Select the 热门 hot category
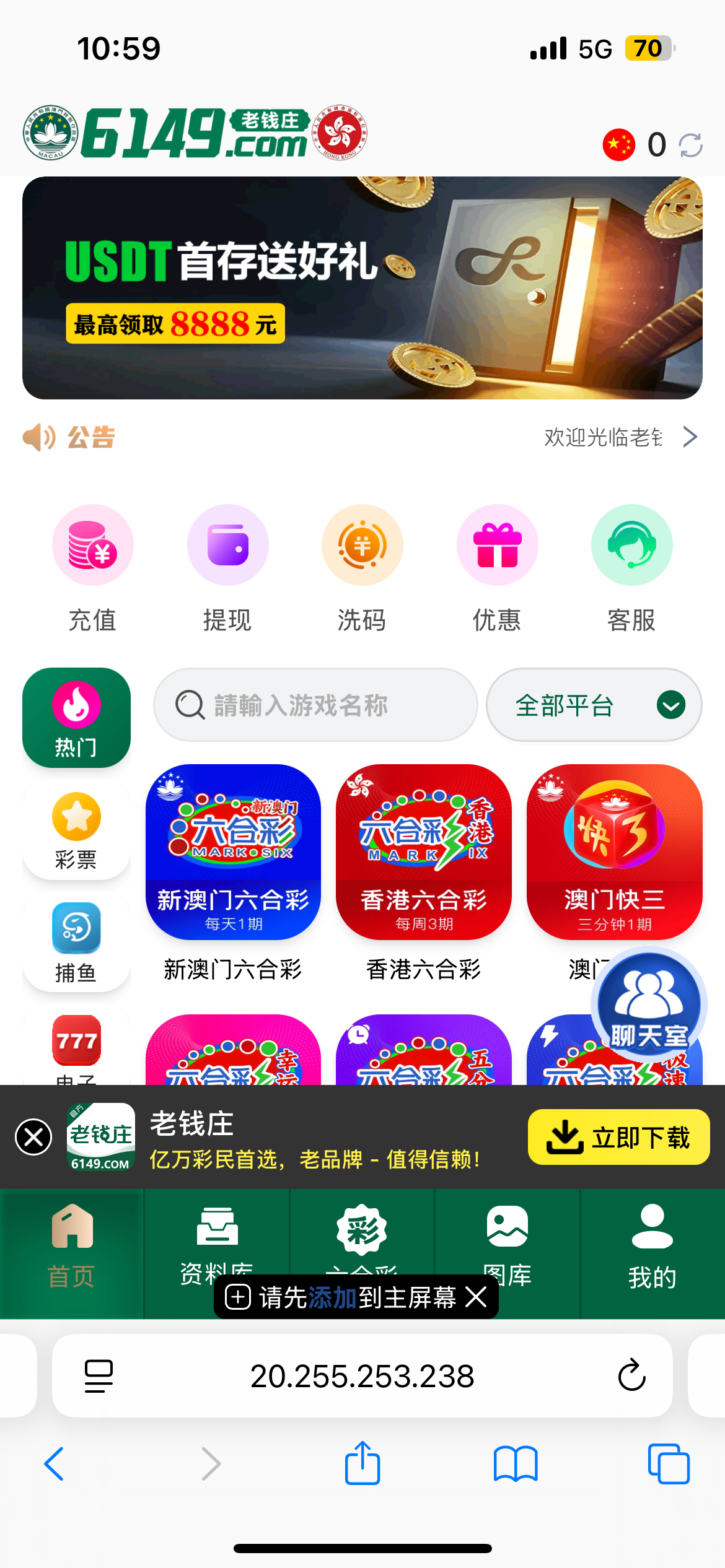The height and width of the screenshot is (1568, 725). 76,717
